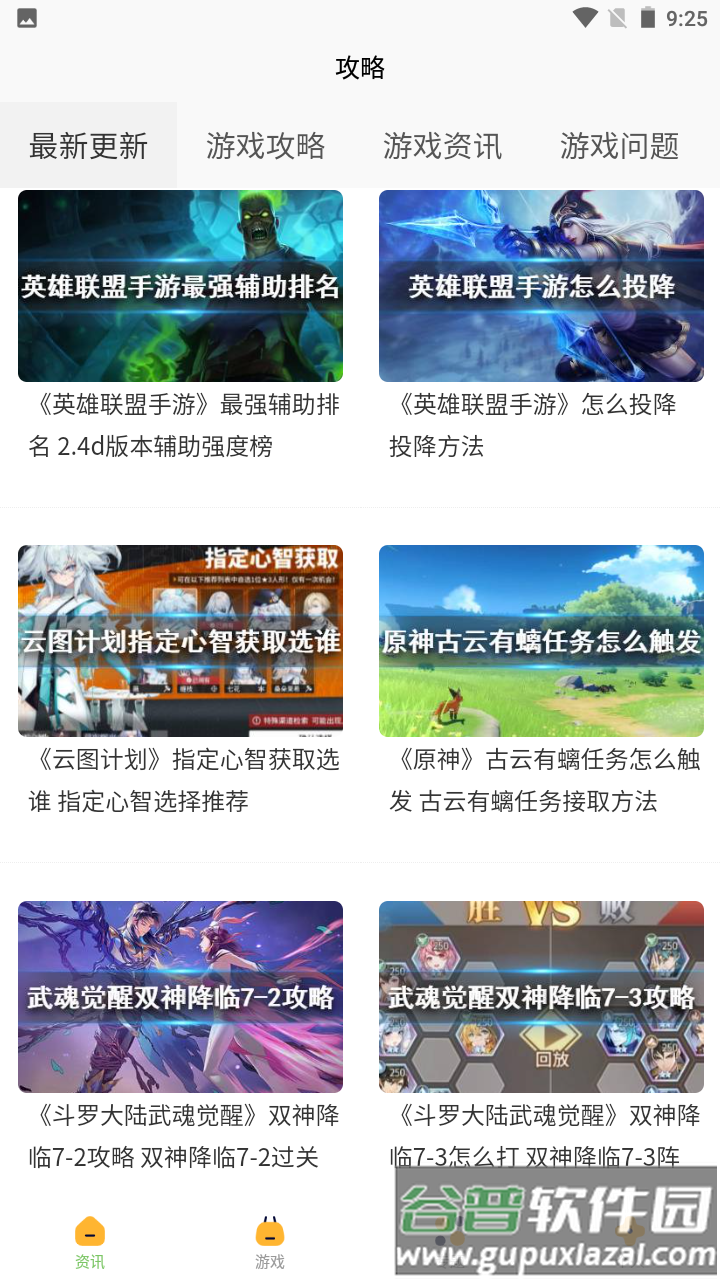The image size is (720, 1280).
Task: Open the 英雄联盟手游最强辅助排名 article thumbnail
Action: click(179, 285)
